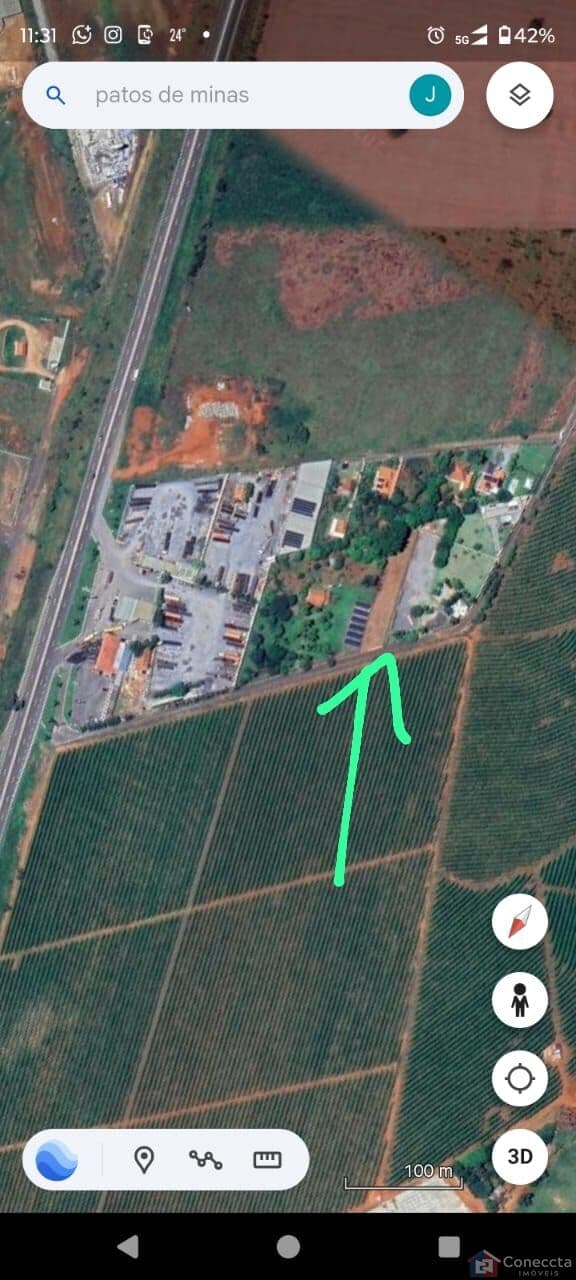Go to the system home screen
The height and width of the screenshot is (1280, 576).
[288, 1246]
